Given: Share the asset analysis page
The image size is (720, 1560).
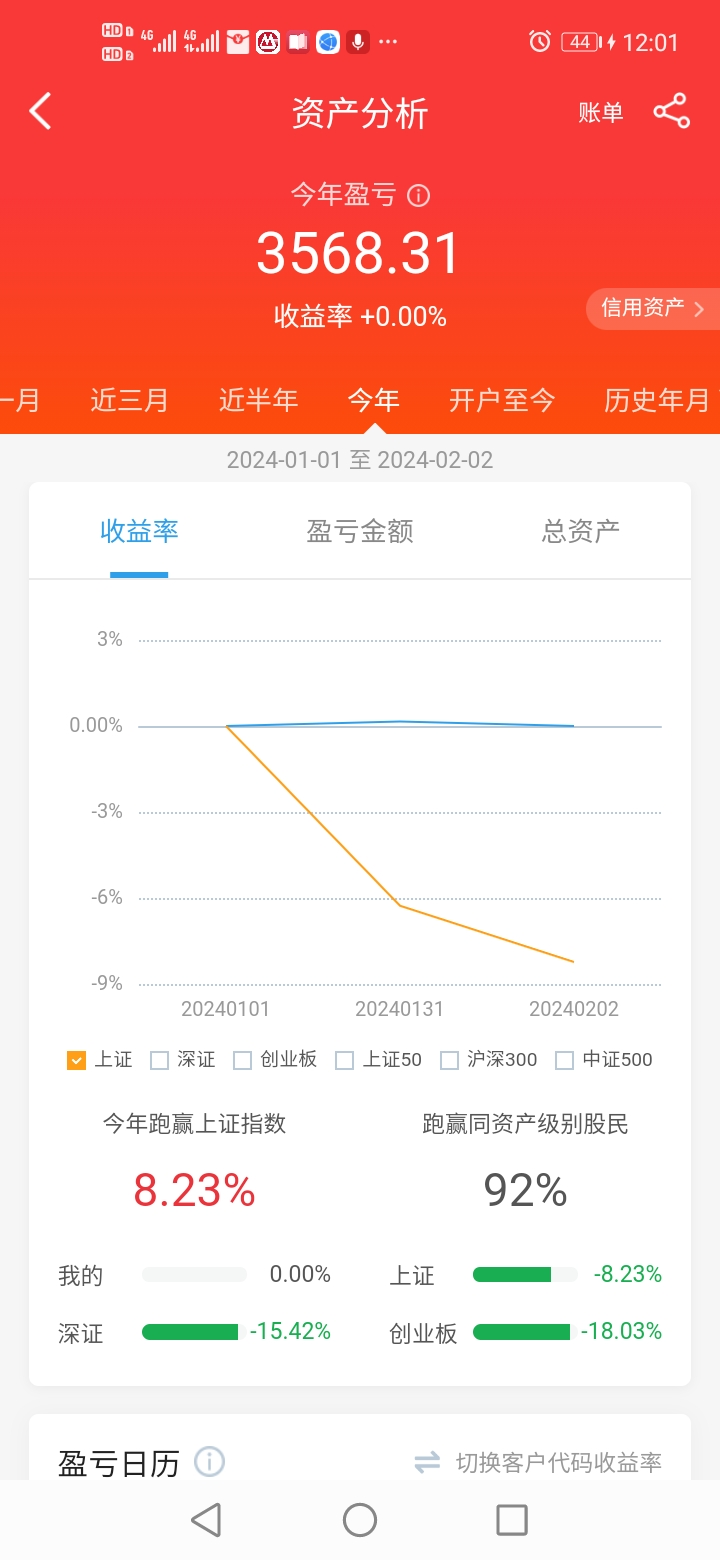Looking at the screenshot, I should (672, 111).
